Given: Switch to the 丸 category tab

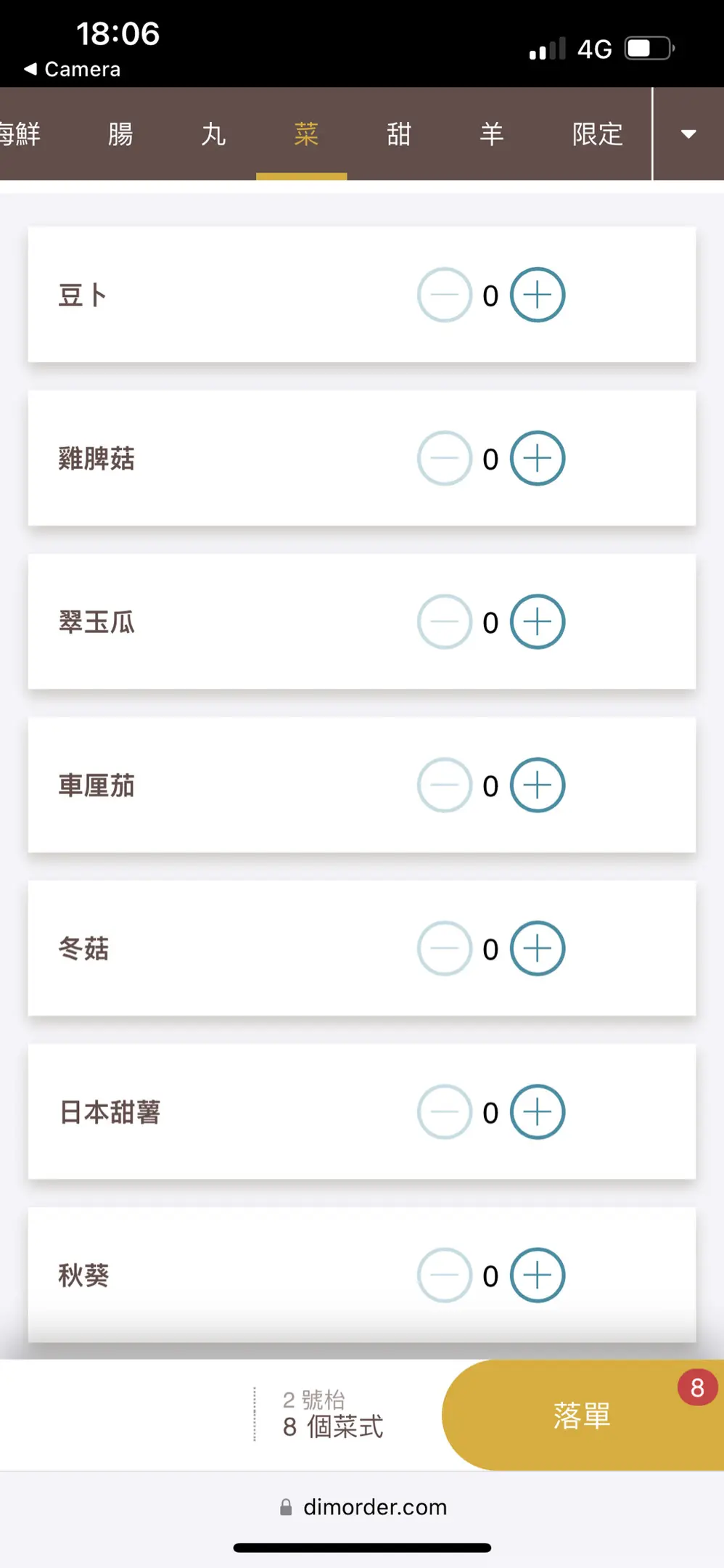Looking at the screenshot, I should point(213,134).
